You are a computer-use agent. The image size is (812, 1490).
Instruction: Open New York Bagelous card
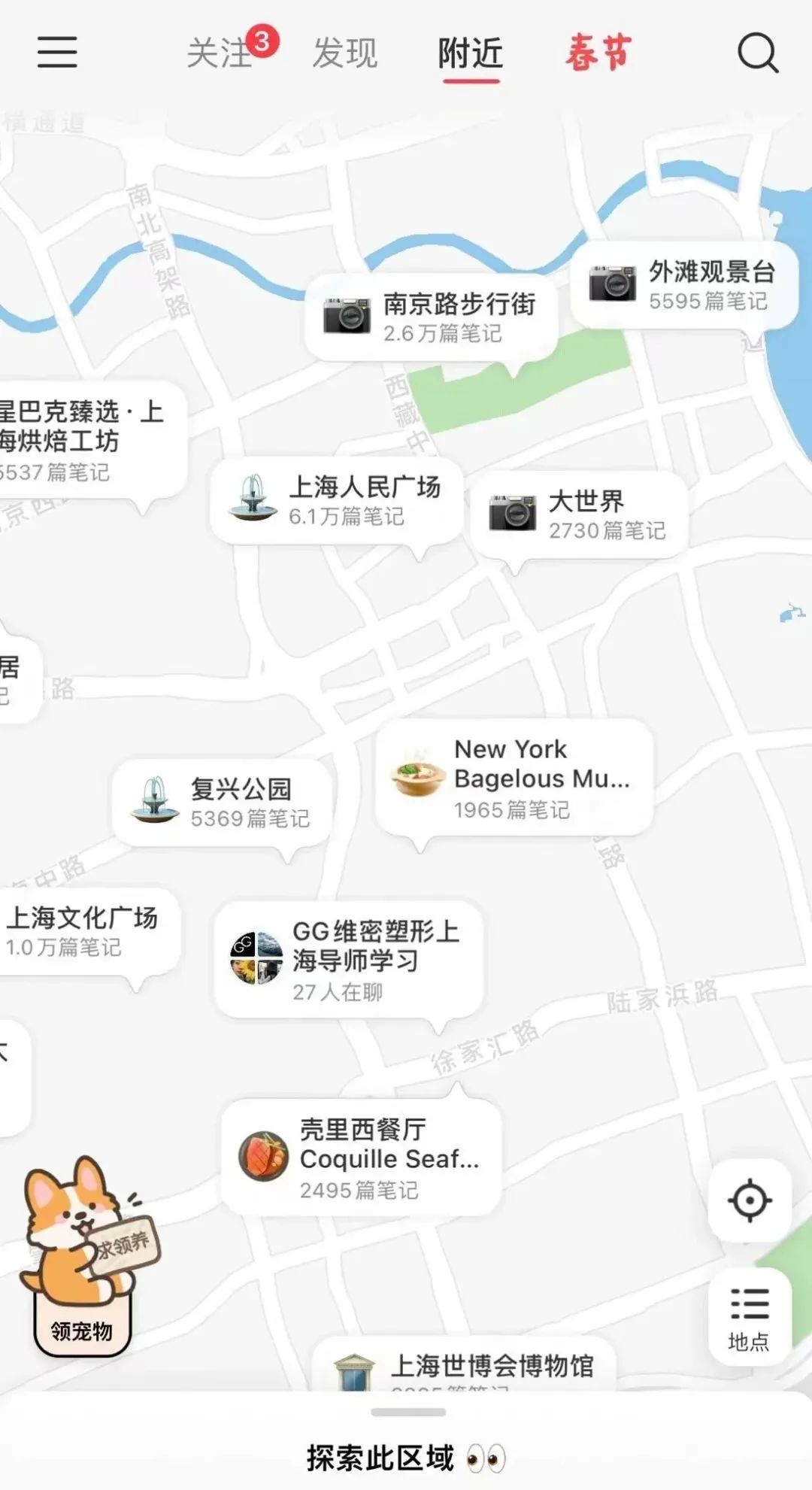514,778
